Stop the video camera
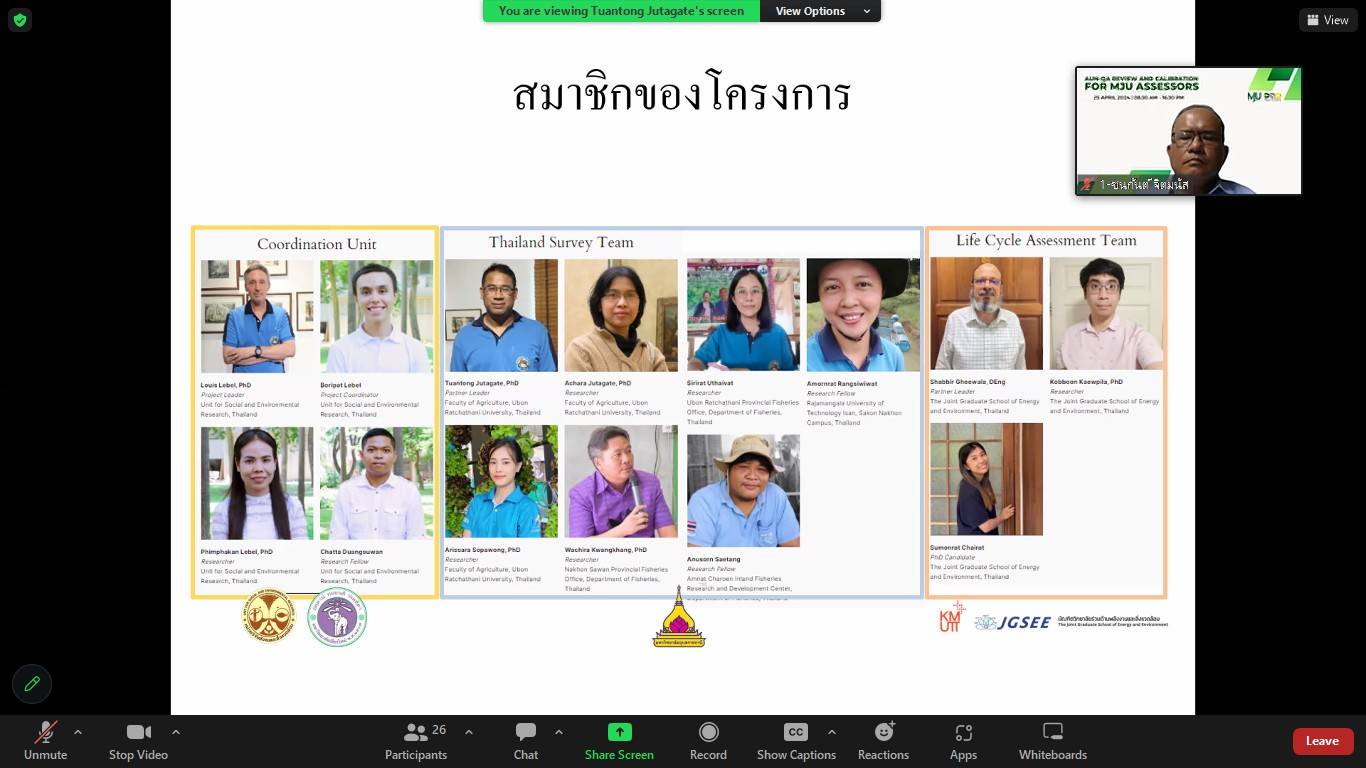The height and width of the screenshot is (768, 1366). 138,740
